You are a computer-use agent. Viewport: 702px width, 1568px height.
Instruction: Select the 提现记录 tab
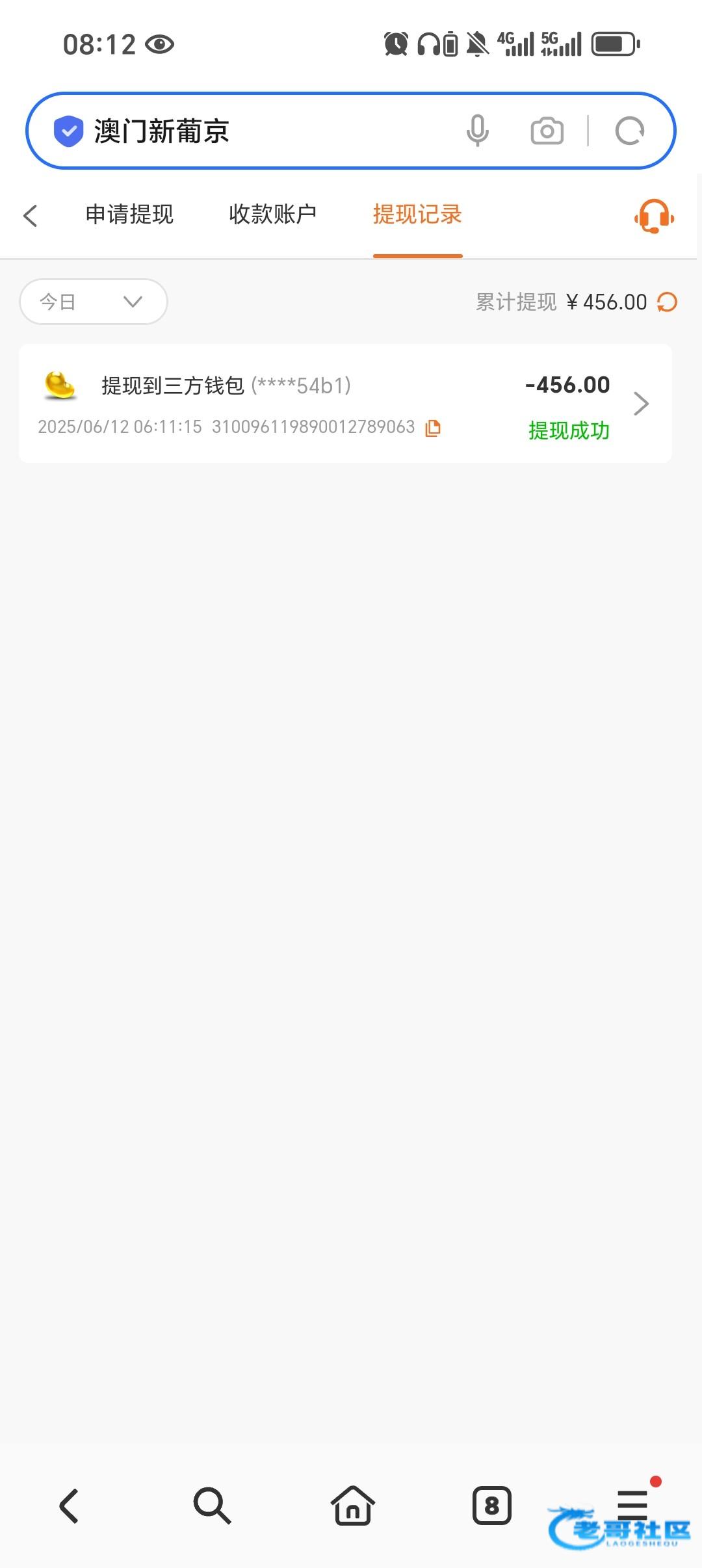pos(417,215)
